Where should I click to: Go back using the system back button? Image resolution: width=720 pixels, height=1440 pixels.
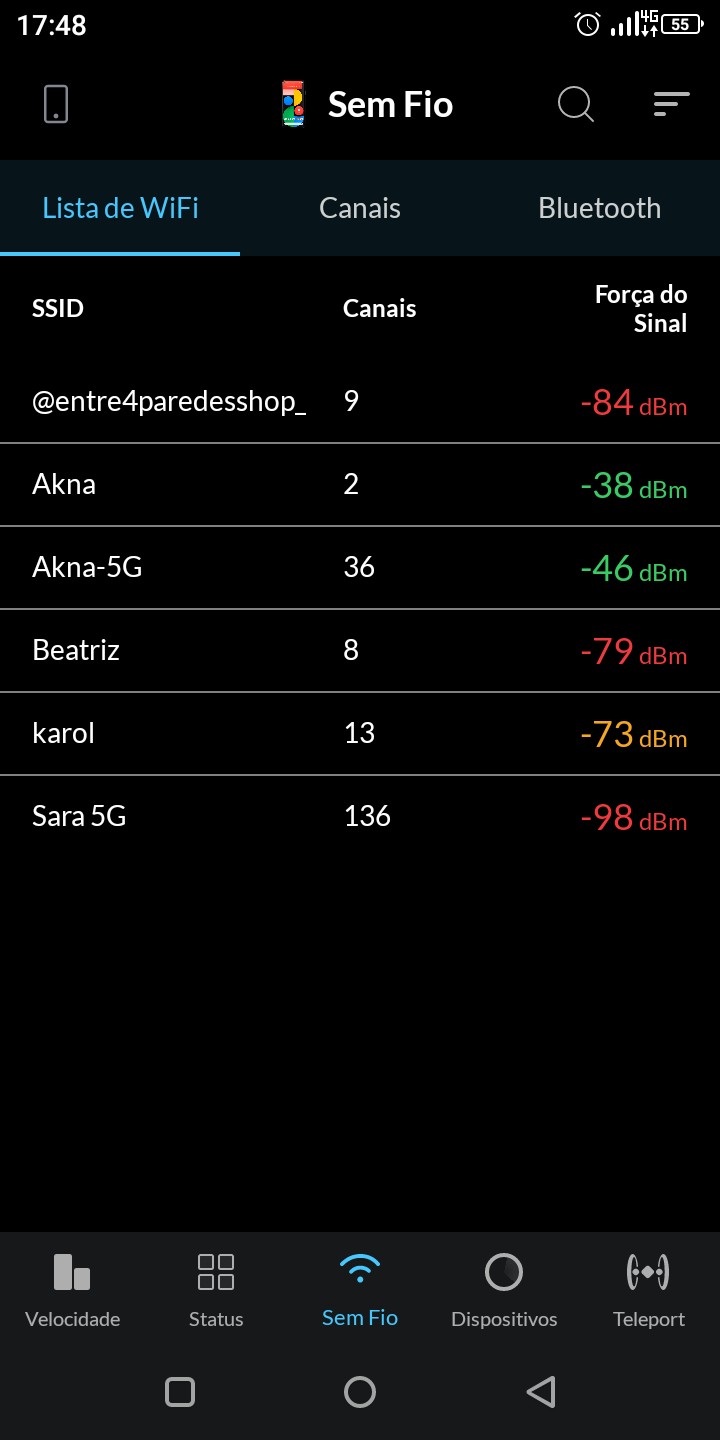[x=540, y=1392]
